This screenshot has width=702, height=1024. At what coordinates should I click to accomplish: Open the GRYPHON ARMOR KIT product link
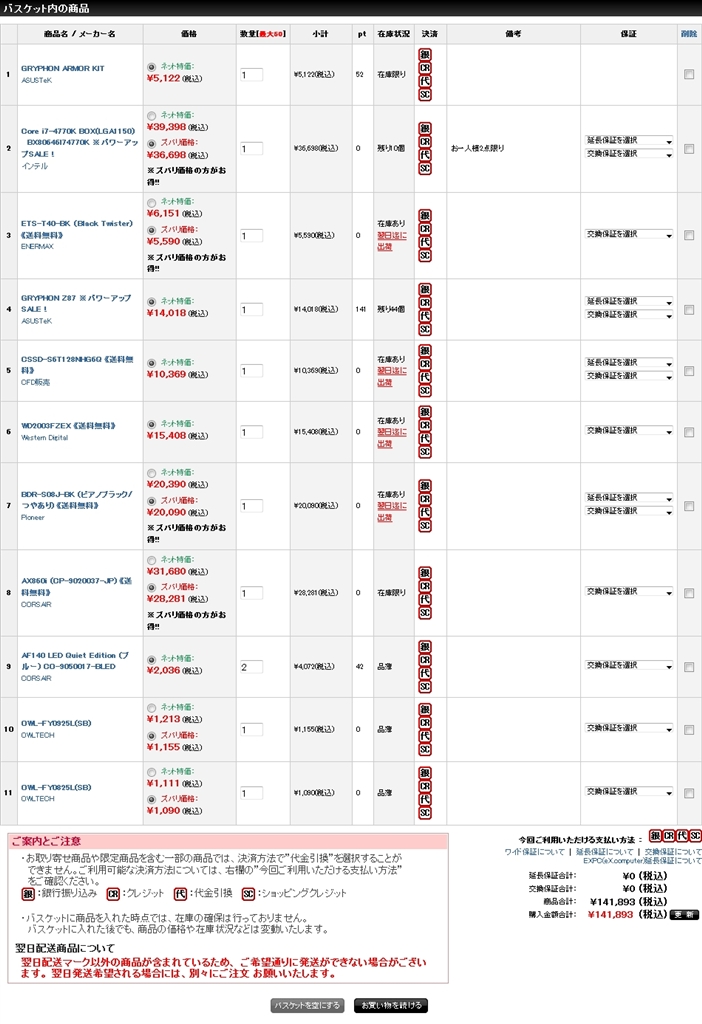(62, 68)
